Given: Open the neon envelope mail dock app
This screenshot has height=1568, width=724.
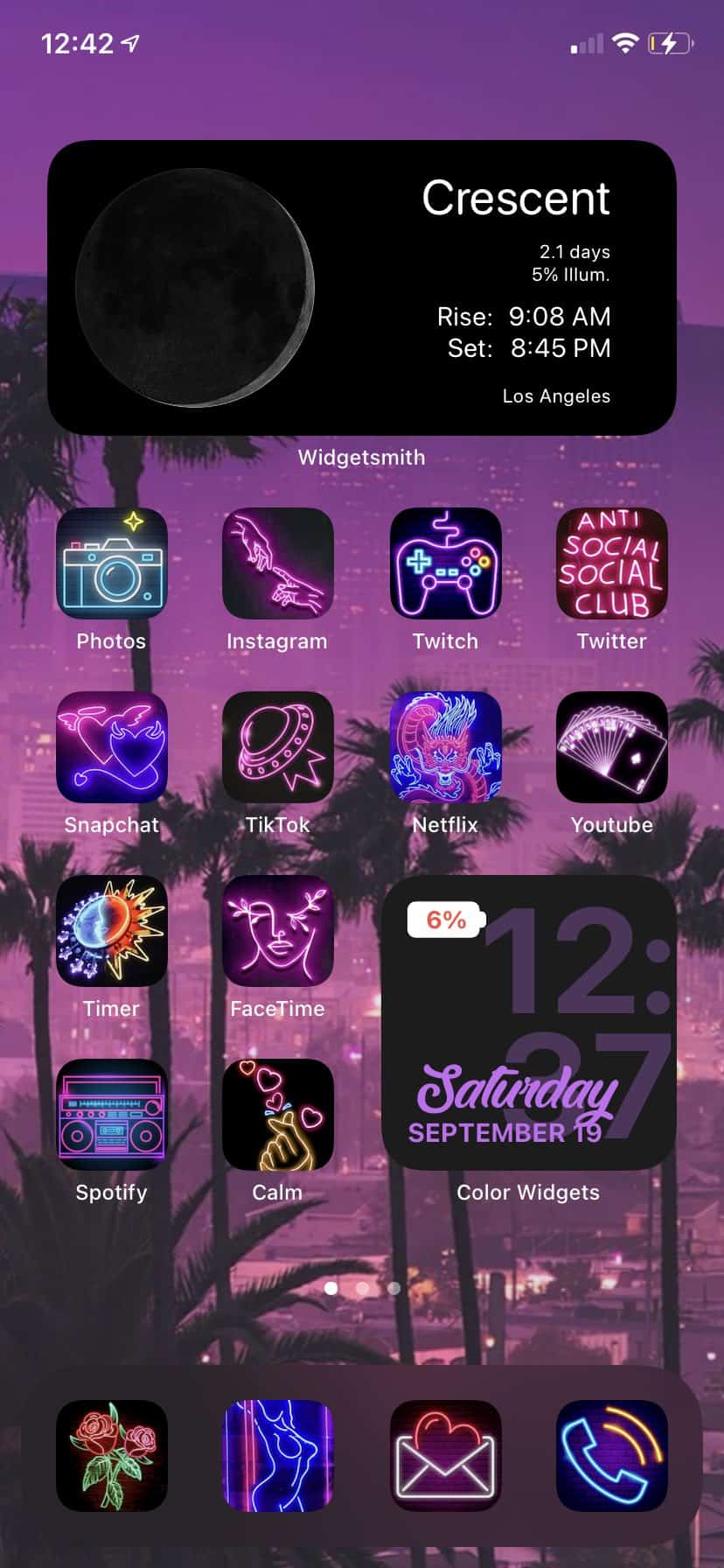Looking at the screenshot, I should 445,1456.
